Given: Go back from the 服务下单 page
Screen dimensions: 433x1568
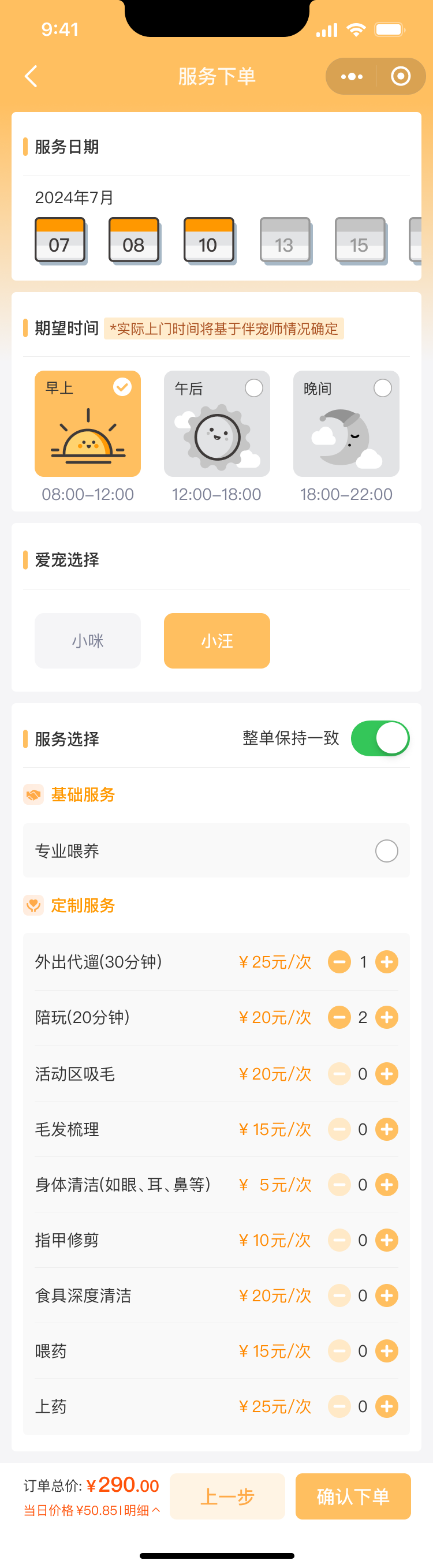Looking at the screenshot, I should 31,77.
